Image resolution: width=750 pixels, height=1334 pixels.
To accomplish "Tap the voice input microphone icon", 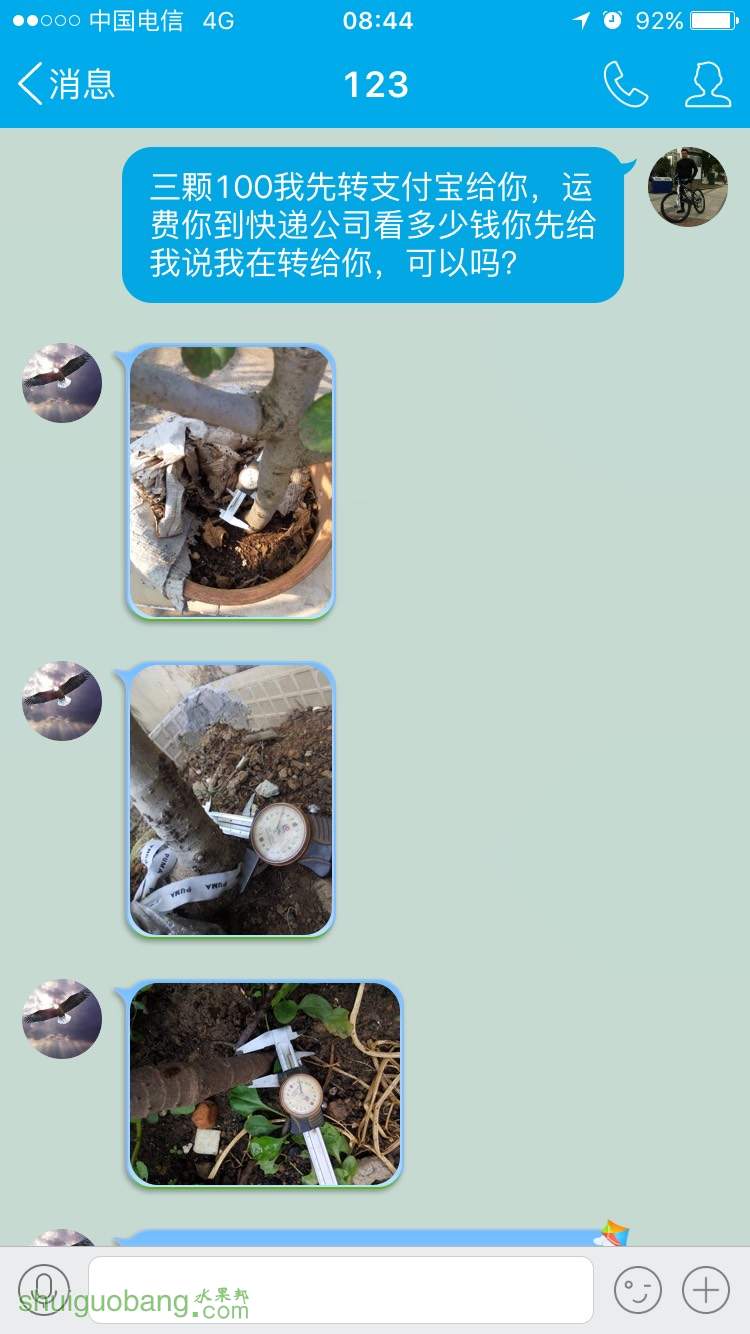I will [44, 1289].
